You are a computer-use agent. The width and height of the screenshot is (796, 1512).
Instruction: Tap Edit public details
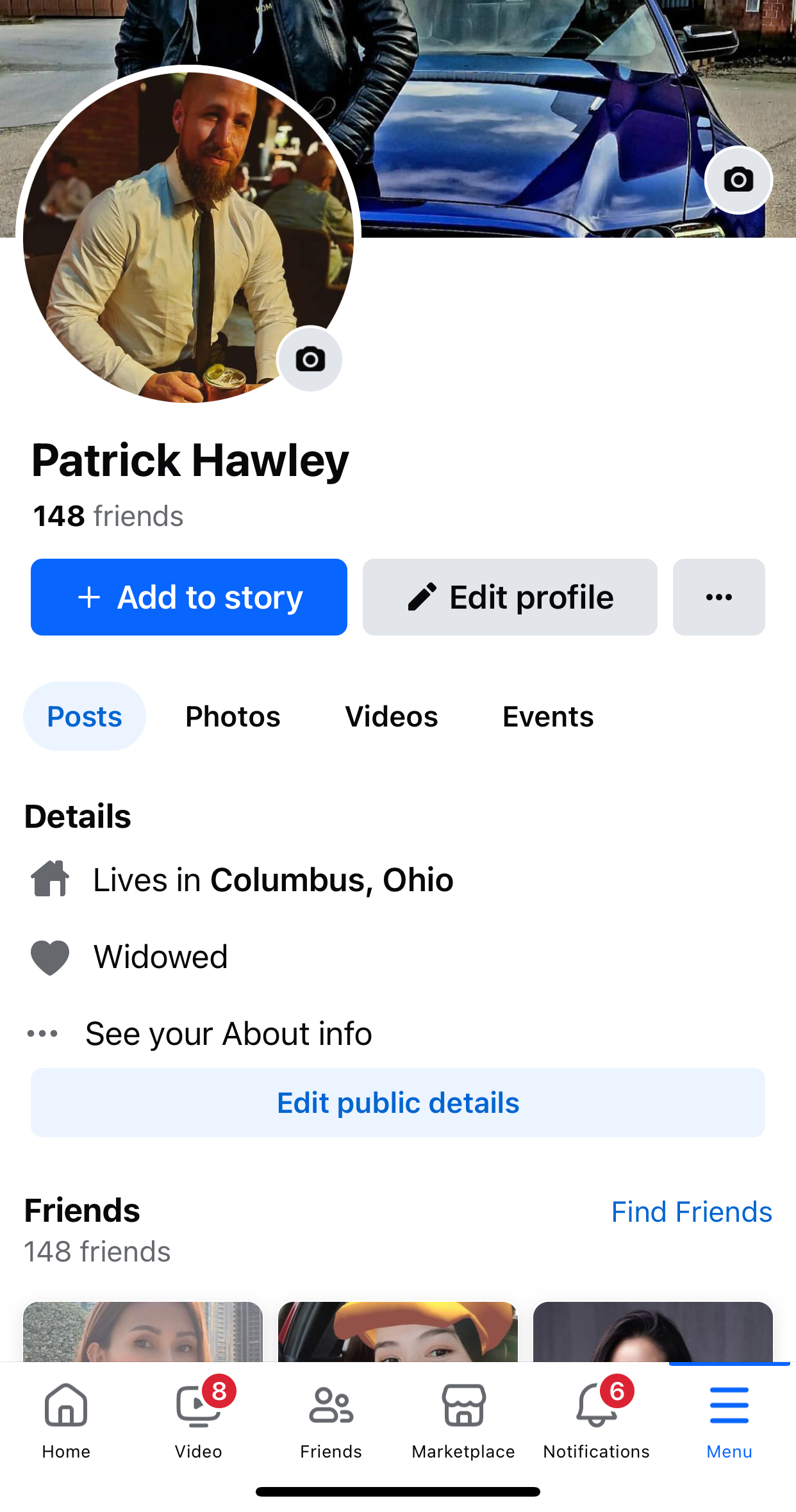point(398,1103)
